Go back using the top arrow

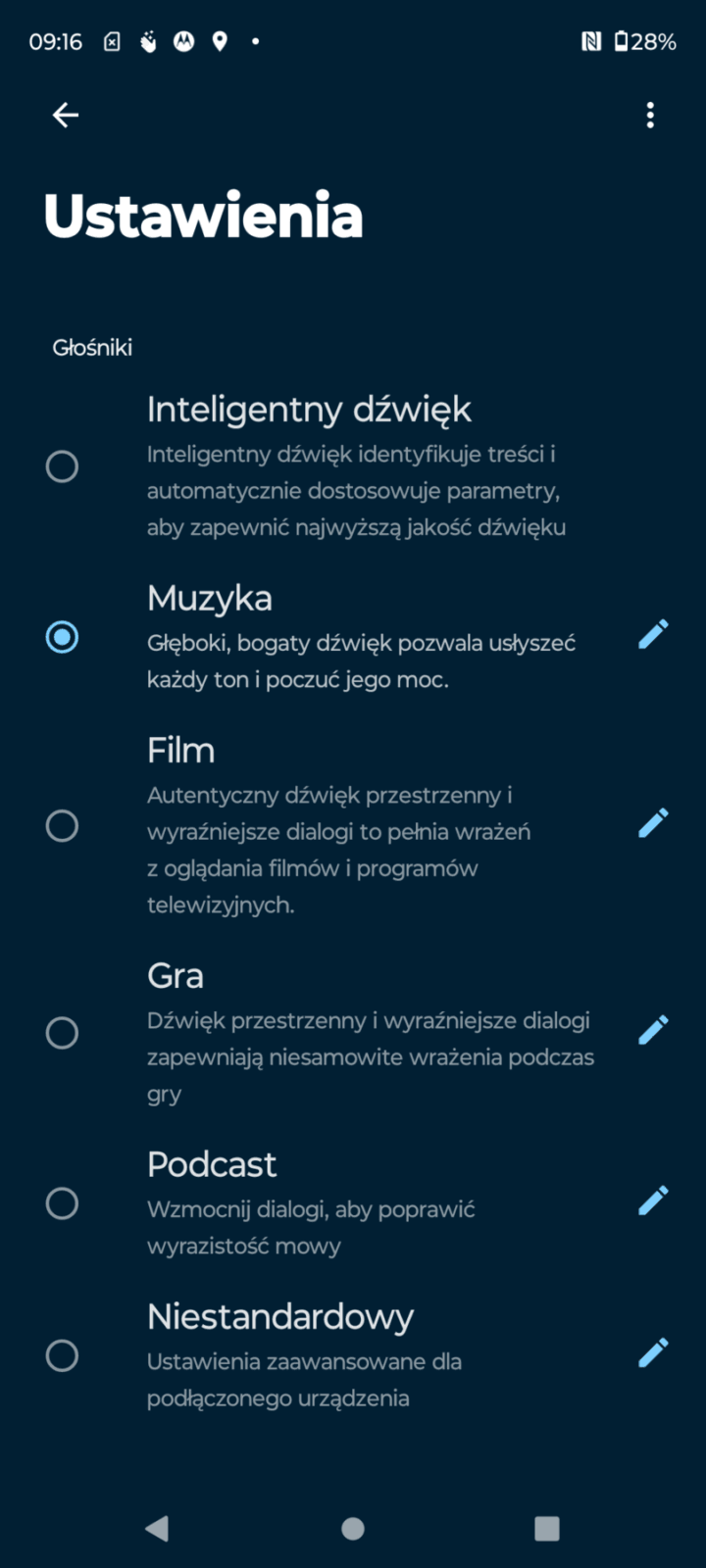(x=66, y=116)
